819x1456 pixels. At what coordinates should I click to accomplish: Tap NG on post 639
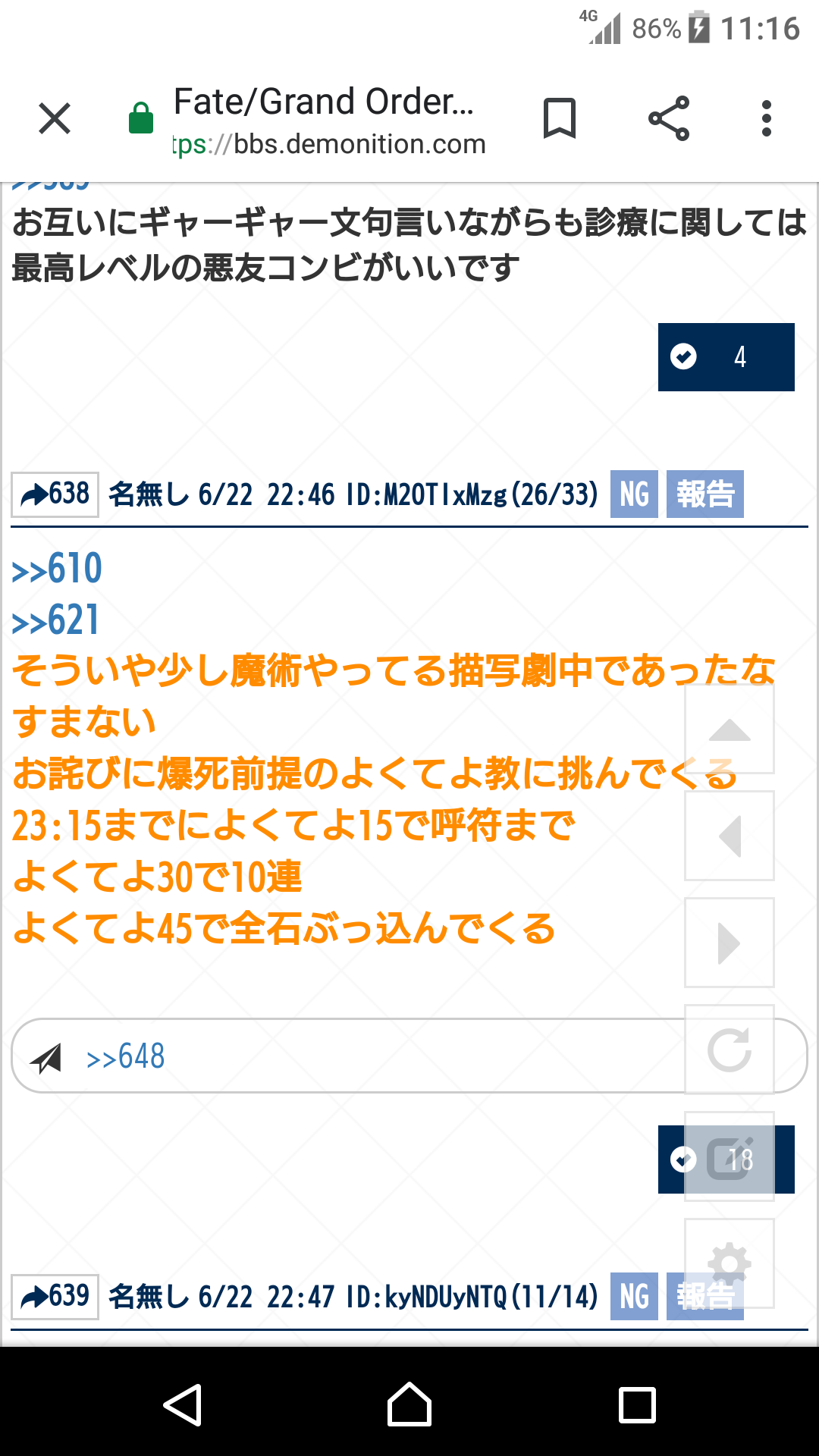[x=634, y=1297]
